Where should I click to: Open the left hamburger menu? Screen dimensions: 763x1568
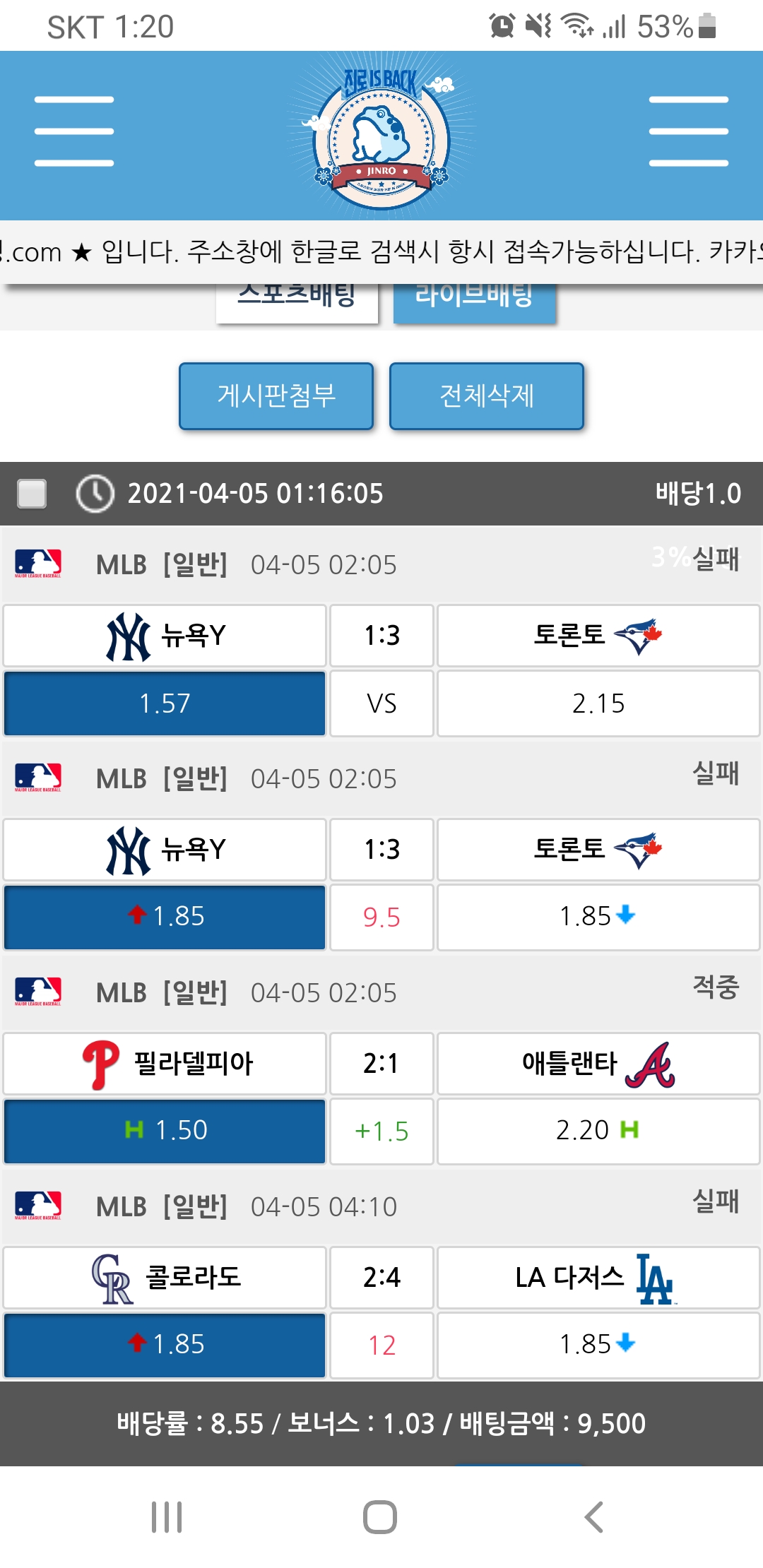[74, 131]
